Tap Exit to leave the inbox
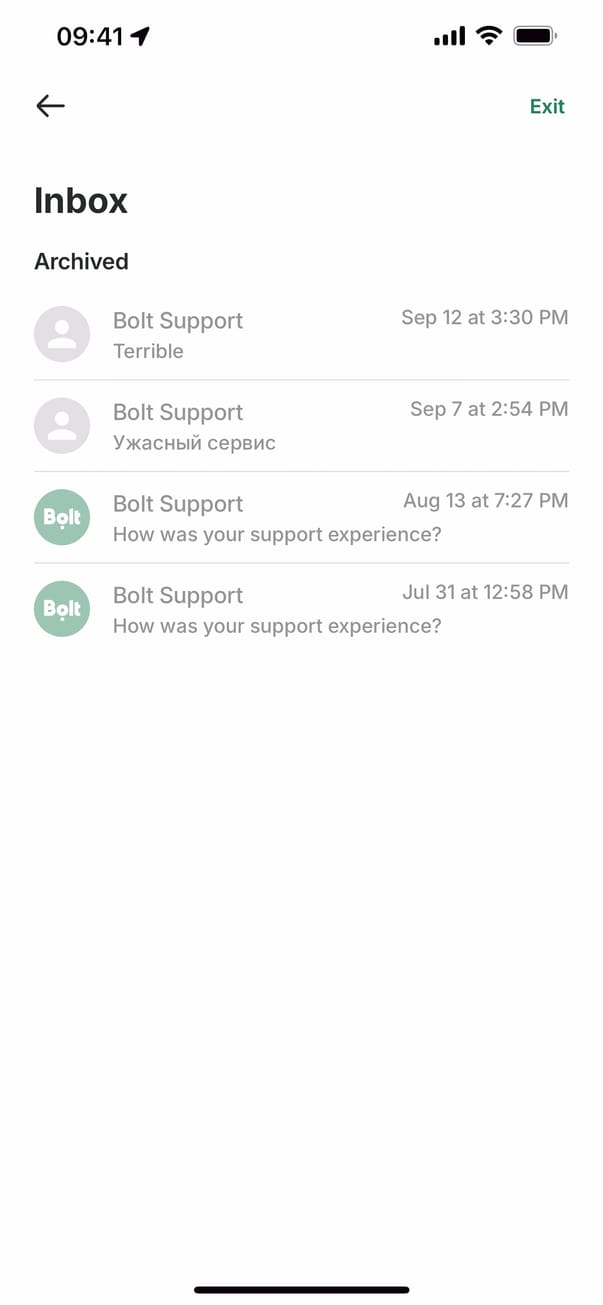 (547, 107)
